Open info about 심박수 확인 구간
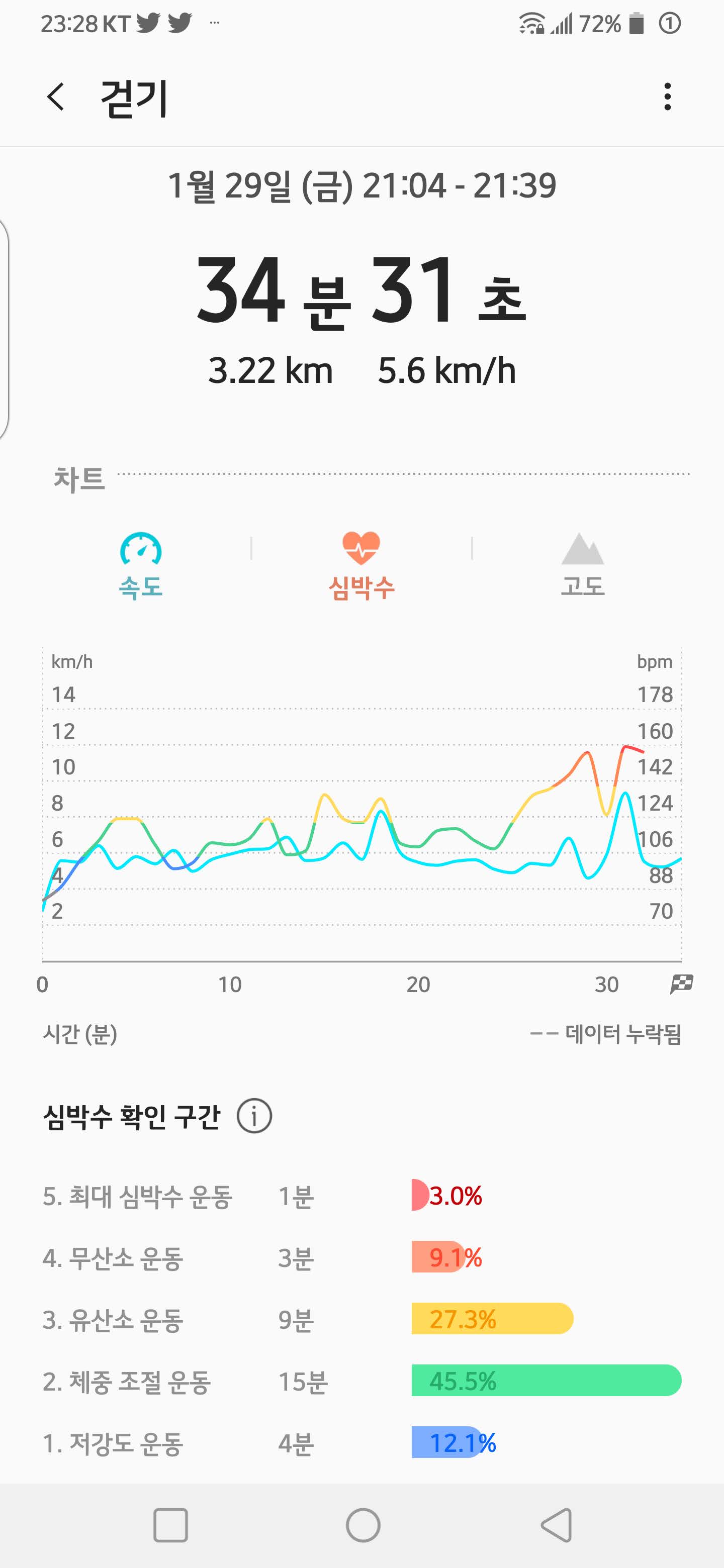724x1568 pixels. point(254,1116)
